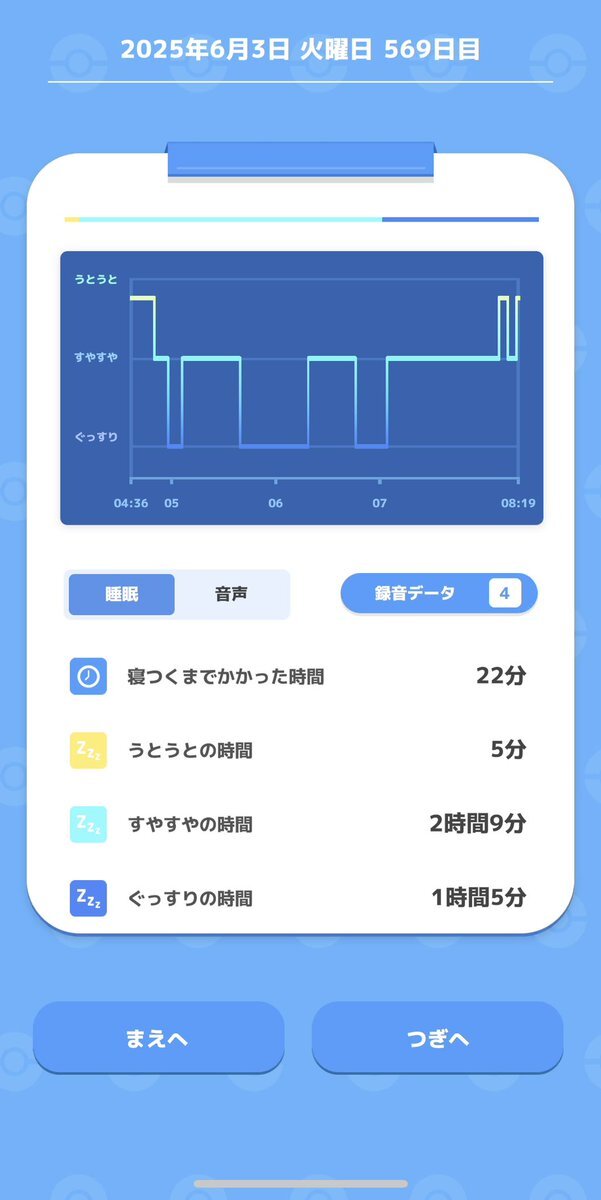The image size is (601, 1200).
Task: Go to previous page with まえへ
Action: pyautogui.click(x=158, y=1037)
